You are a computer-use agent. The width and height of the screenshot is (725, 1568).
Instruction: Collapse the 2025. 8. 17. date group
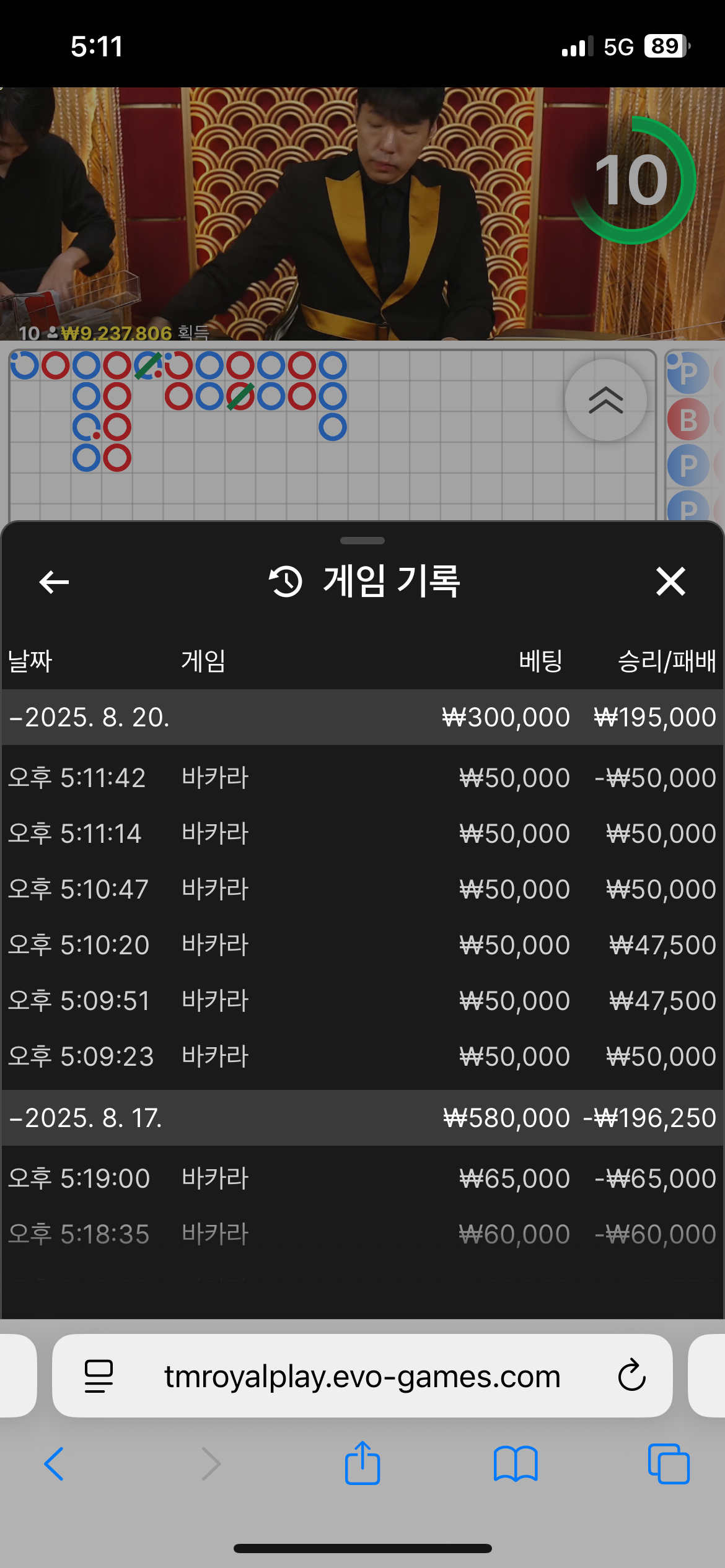point(87,1118)
